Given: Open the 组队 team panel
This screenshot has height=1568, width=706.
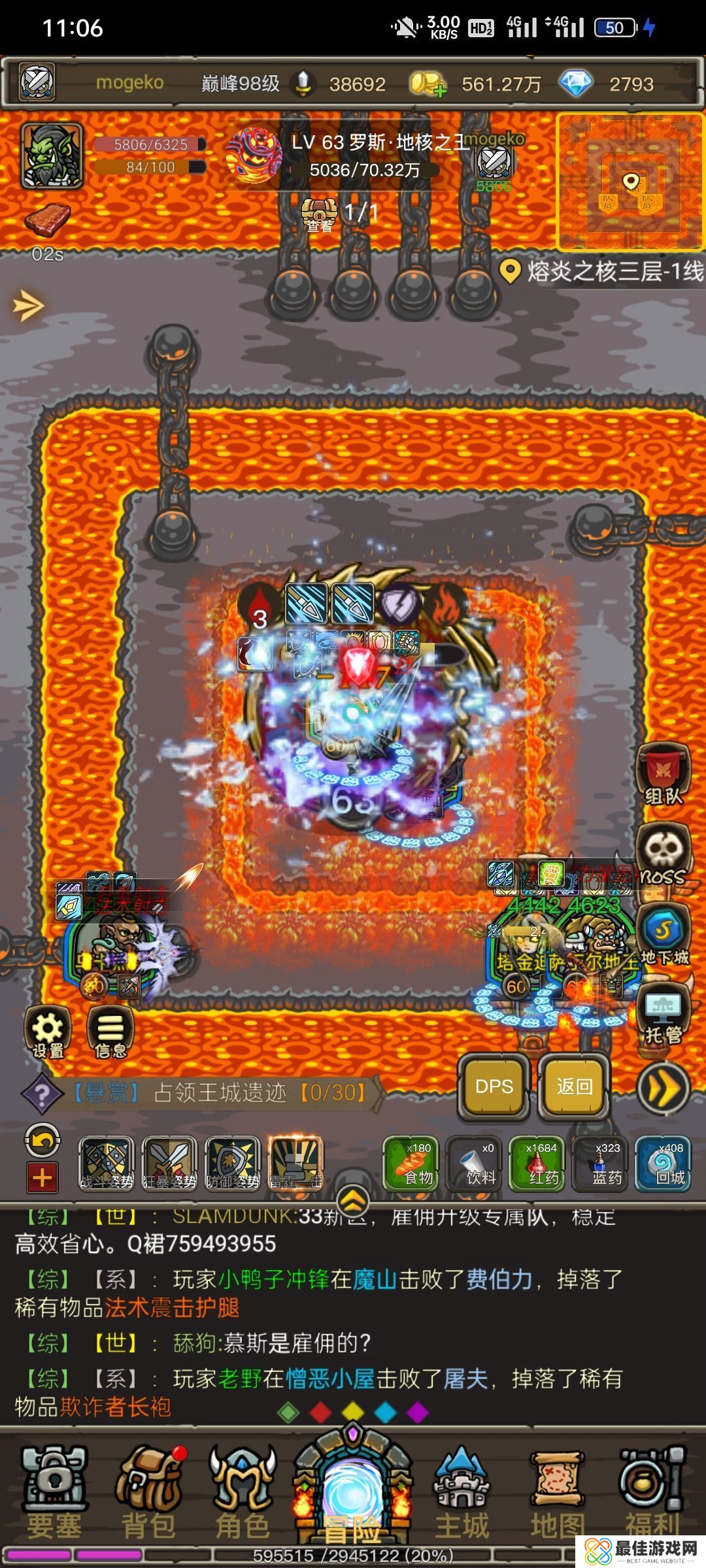Looking at the screenshot, I should pyautogui.click(x=664, y=776).
